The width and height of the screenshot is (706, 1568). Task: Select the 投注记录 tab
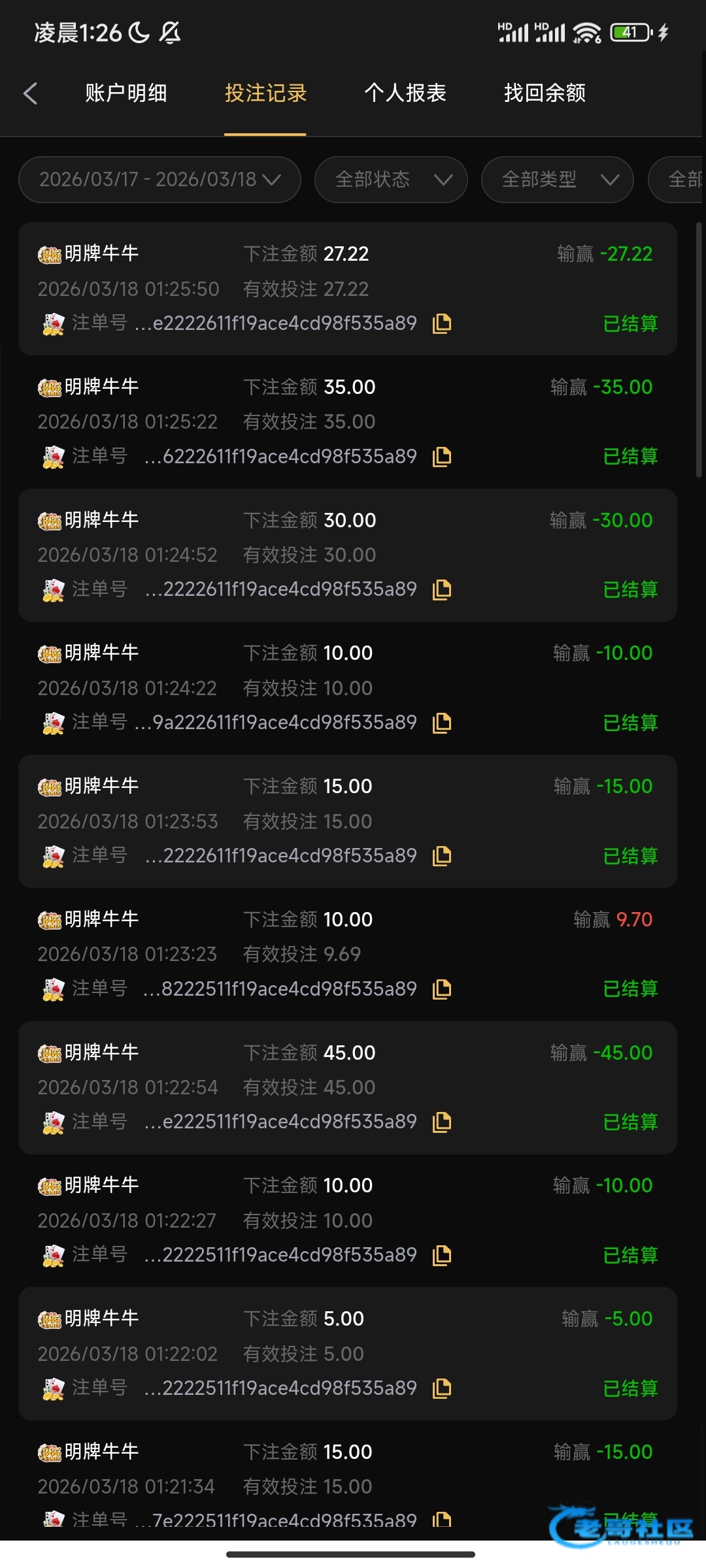(265, 93)
